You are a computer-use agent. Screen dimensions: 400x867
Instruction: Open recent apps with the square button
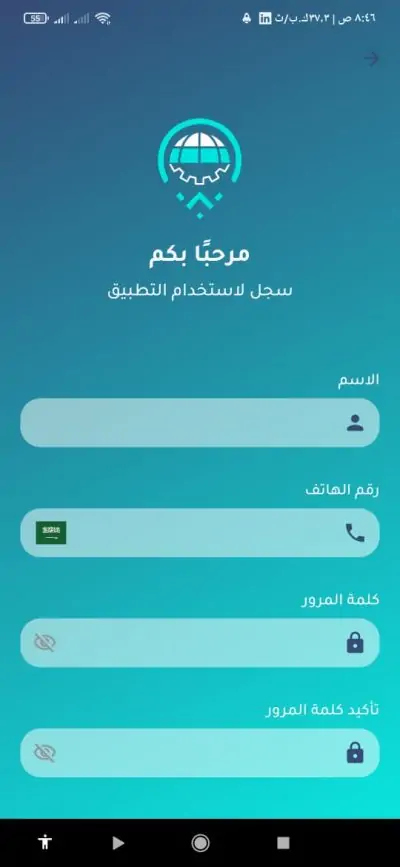(x=283, y=843)
